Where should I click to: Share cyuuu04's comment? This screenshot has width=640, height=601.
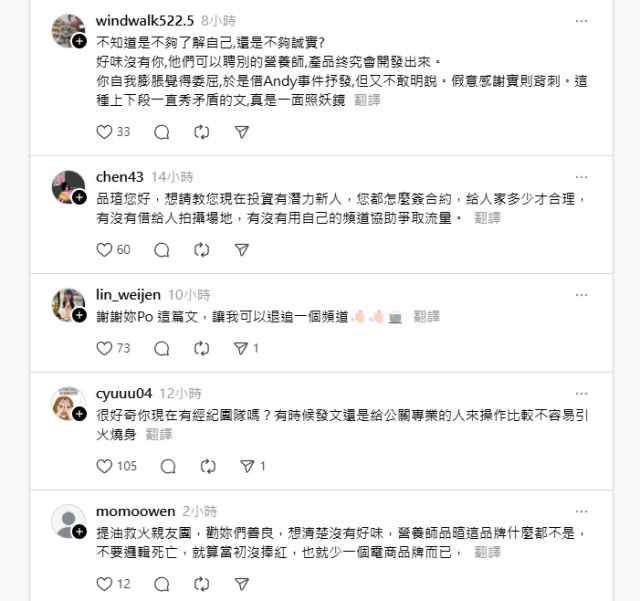[x=247, y=466]
